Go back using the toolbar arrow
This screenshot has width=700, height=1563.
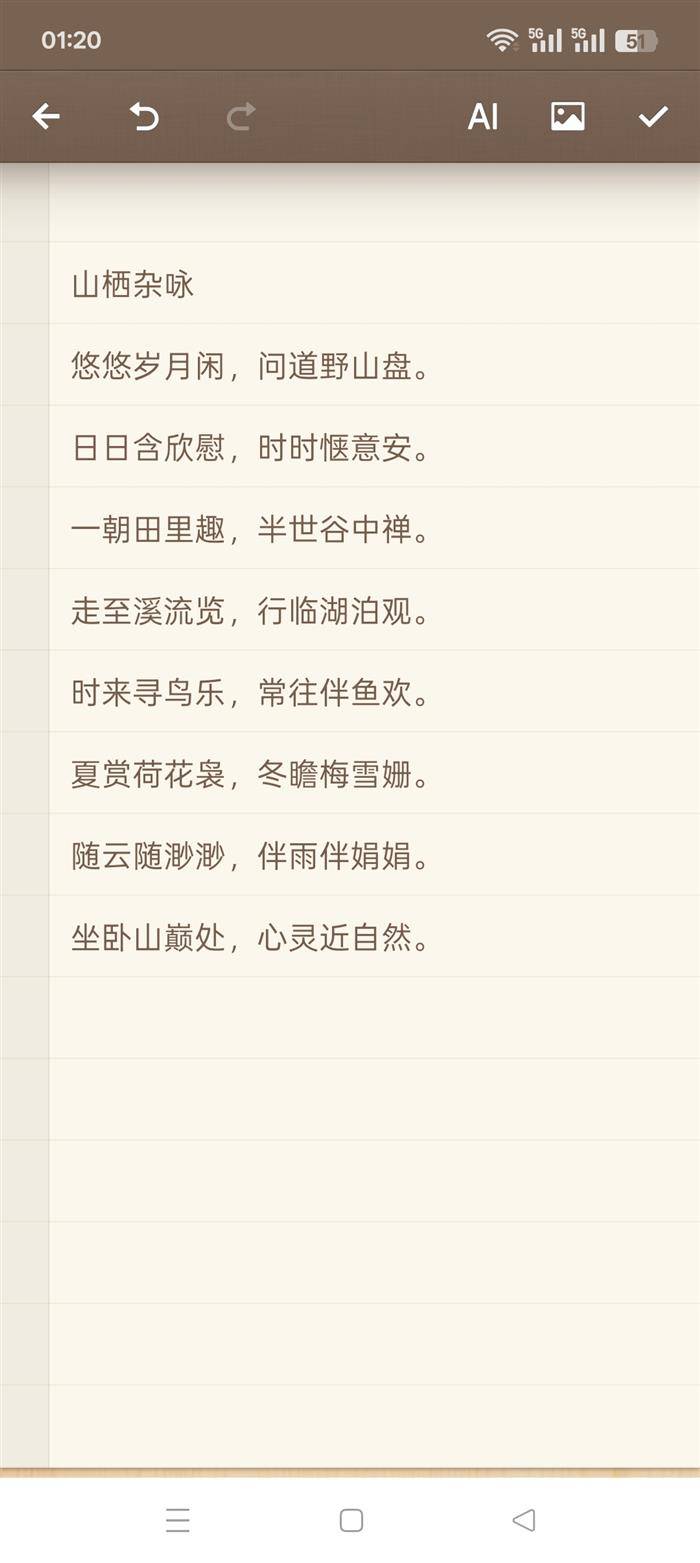coord(46,117)
